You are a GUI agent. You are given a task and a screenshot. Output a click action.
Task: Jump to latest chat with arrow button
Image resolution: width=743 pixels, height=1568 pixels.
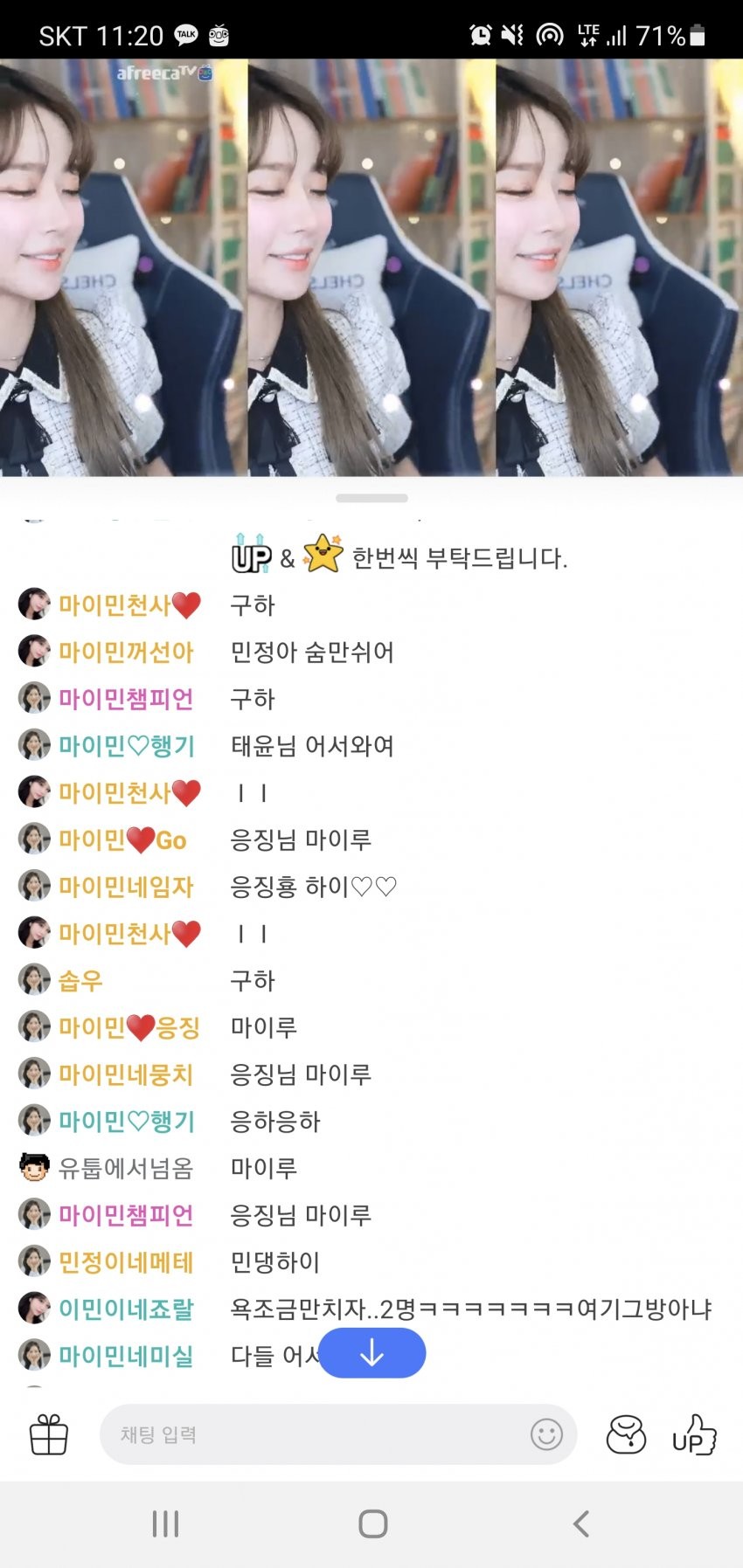[x=371, y=1353]
